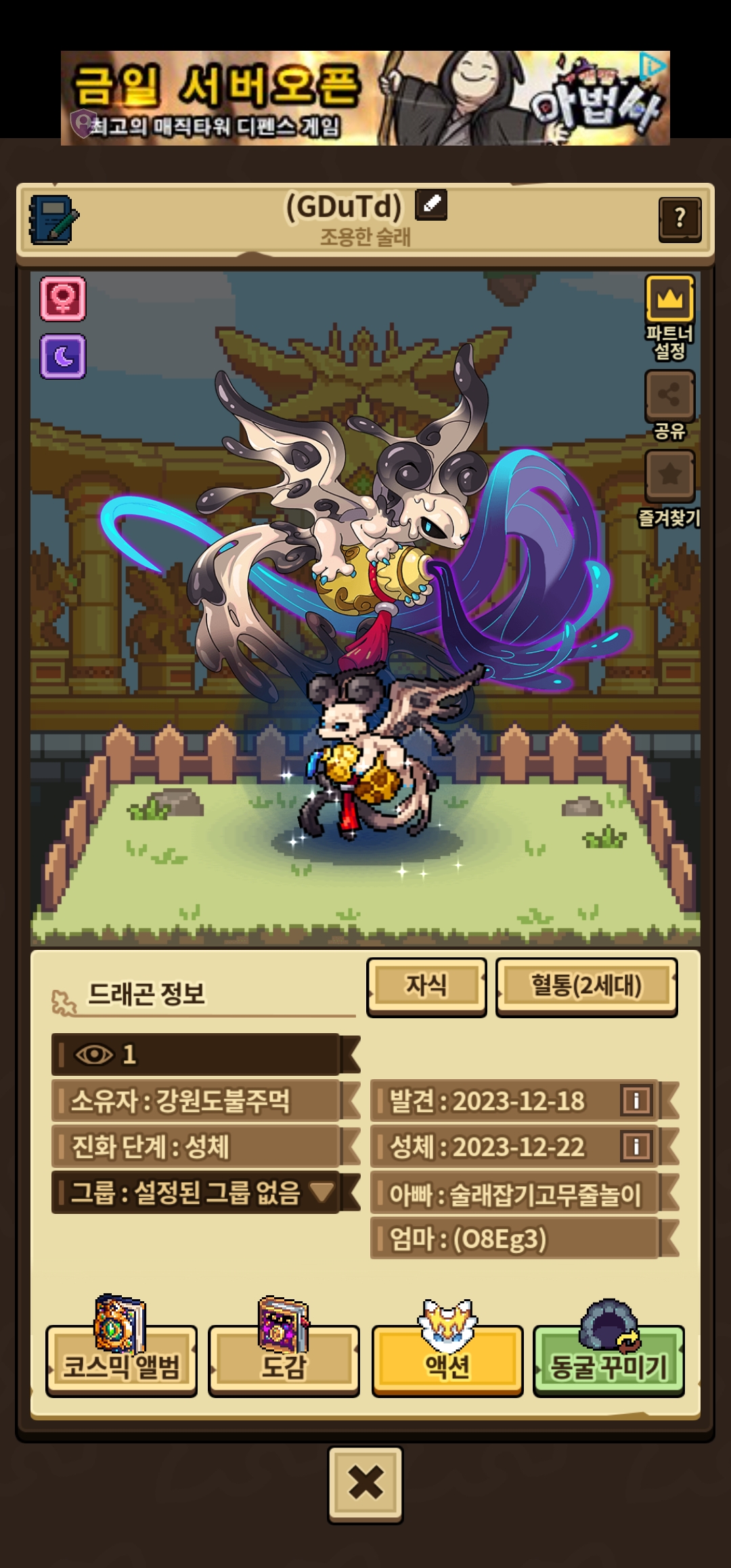Close the dragon info screen

click(x=365, y=1484)
